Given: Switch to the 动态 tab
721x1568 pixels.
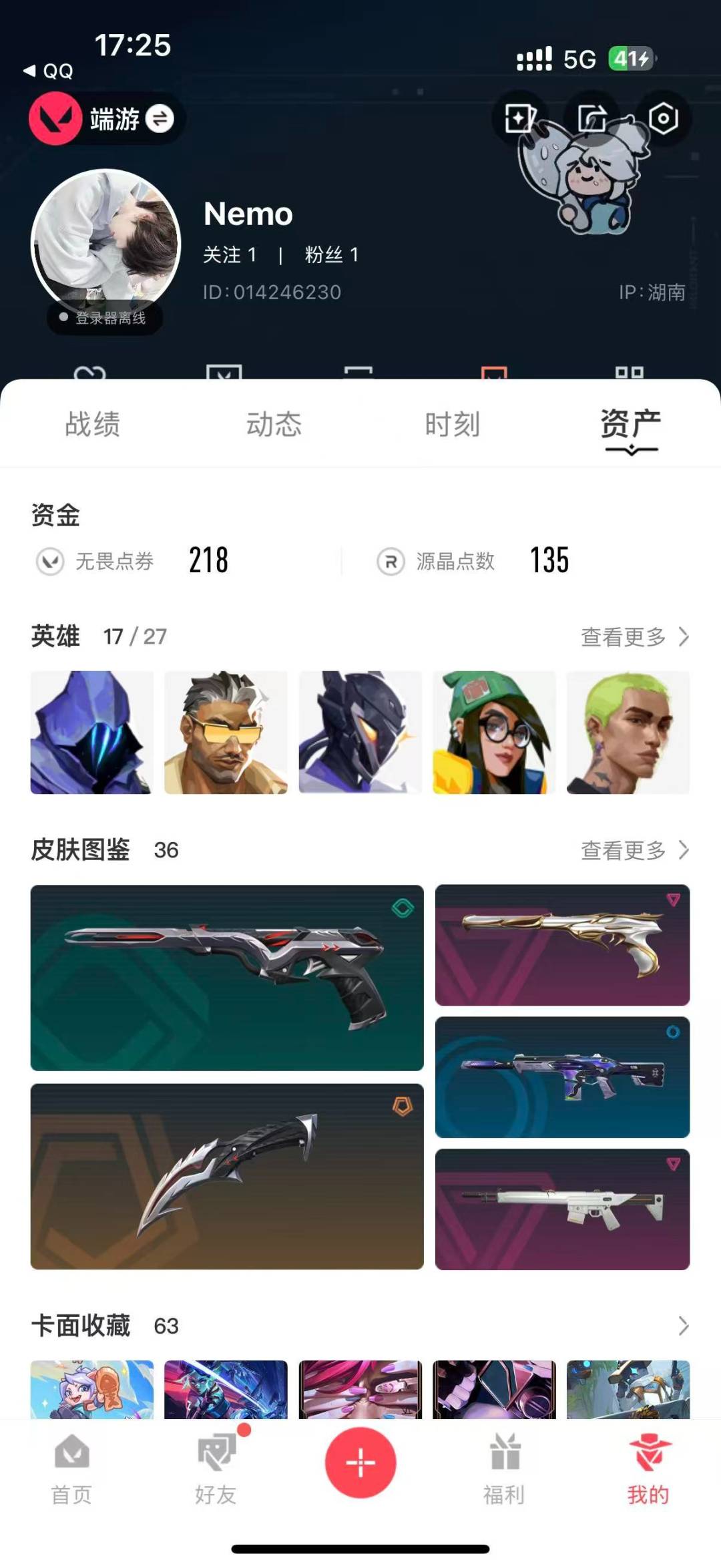Looking at the screenshot, I should pos(274,424).
